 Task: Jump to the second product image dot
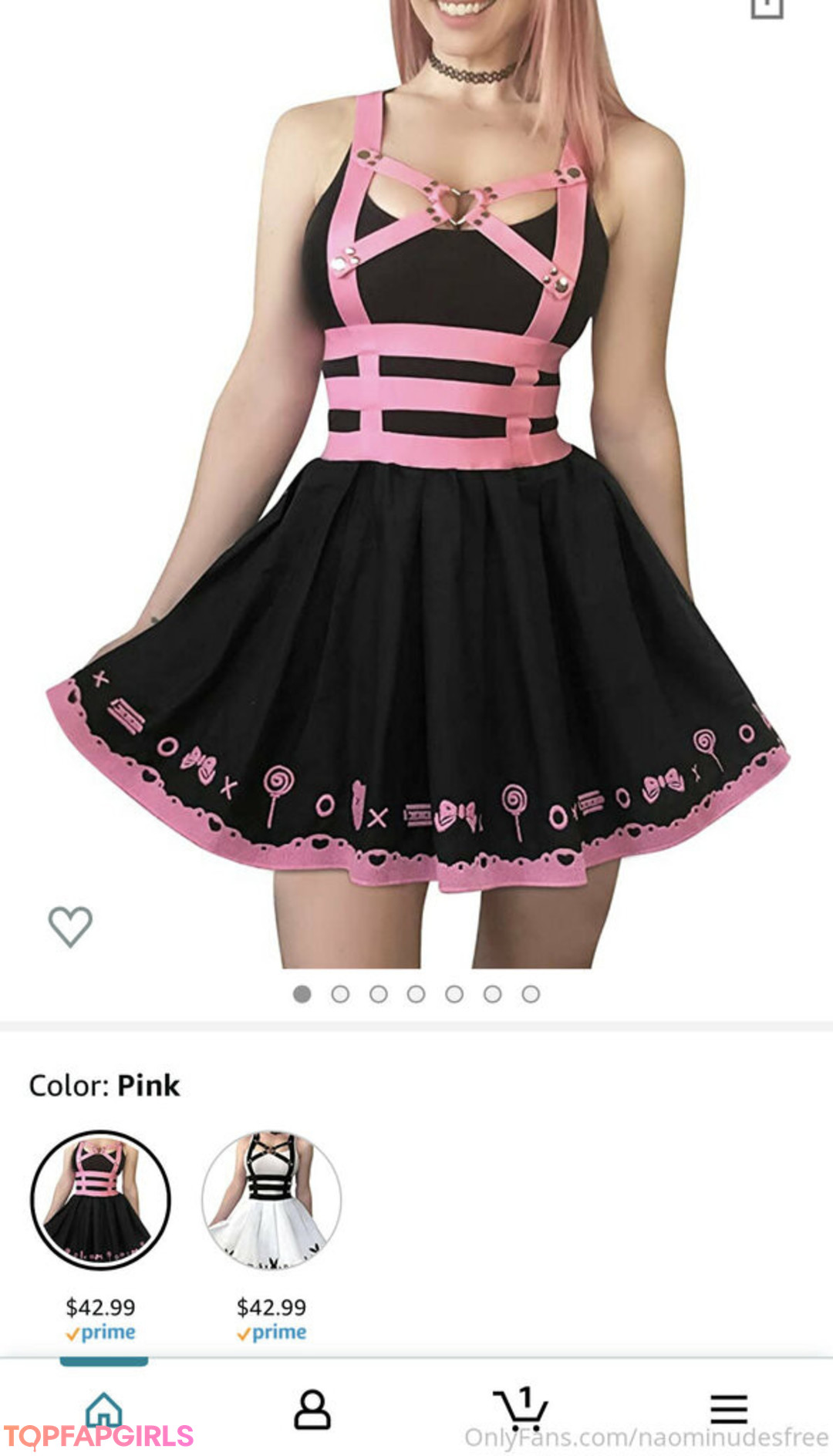(x=340, y=994)
